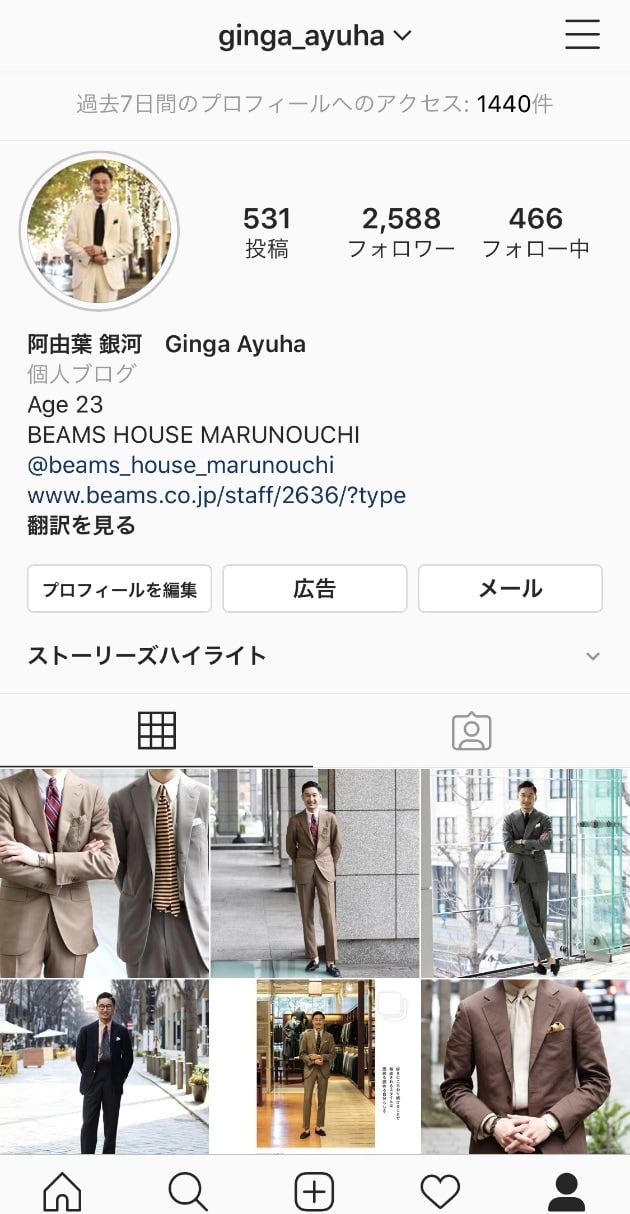Open the hamburger menu
Screen dimensions: 630x1214
pyautogui.click(x=582, y=36)
